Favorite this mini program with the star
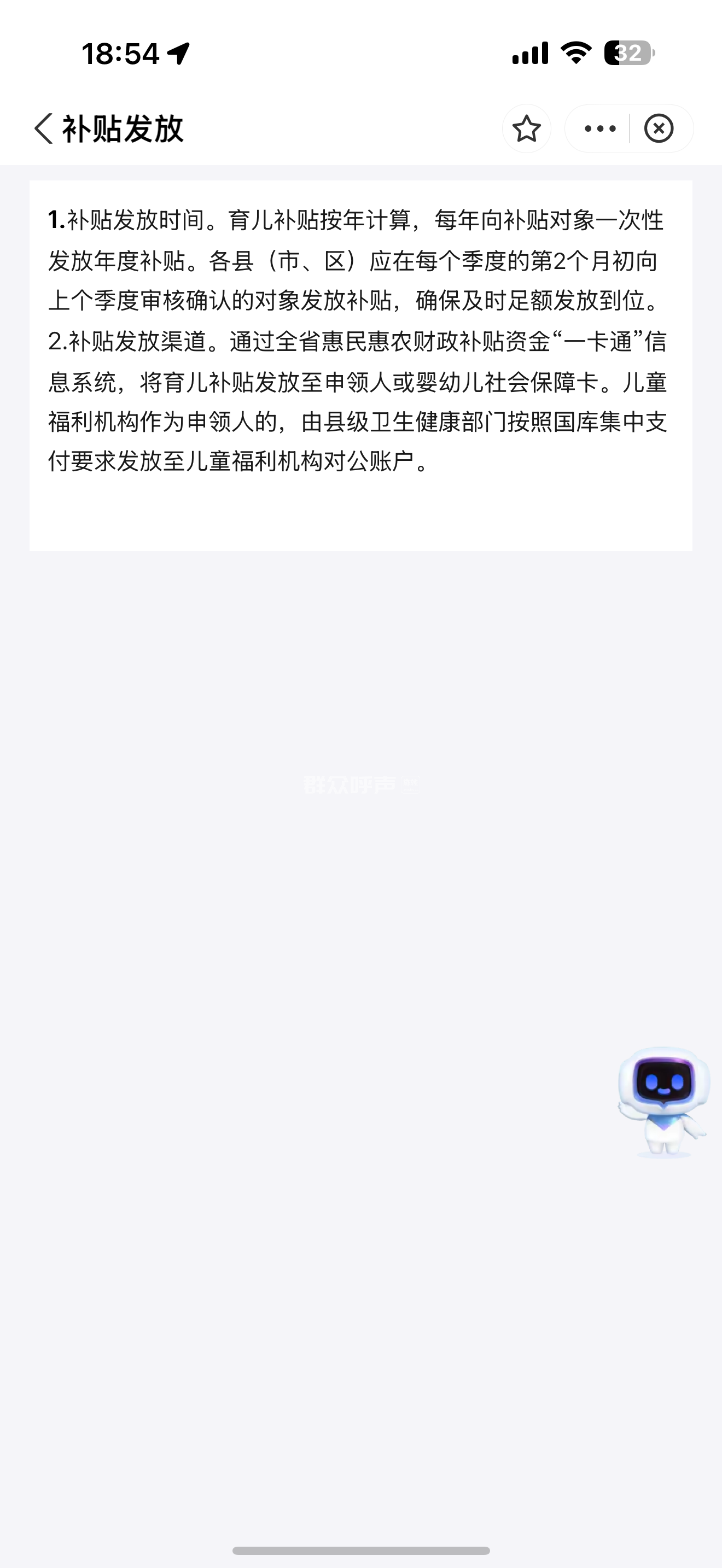Viewport: 722px width, 1568px height. click(x=526, y=128)
